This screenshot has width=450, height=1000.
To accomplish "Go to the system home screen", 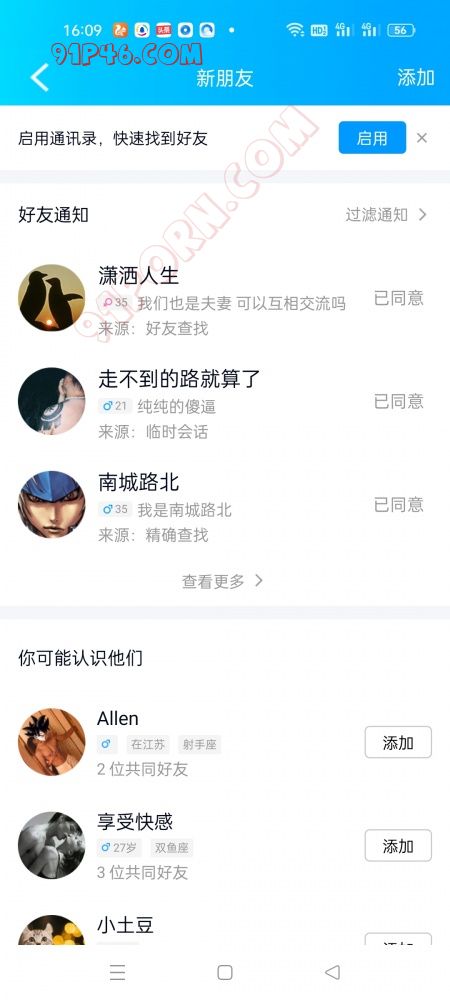I will [x=224, y=972].
